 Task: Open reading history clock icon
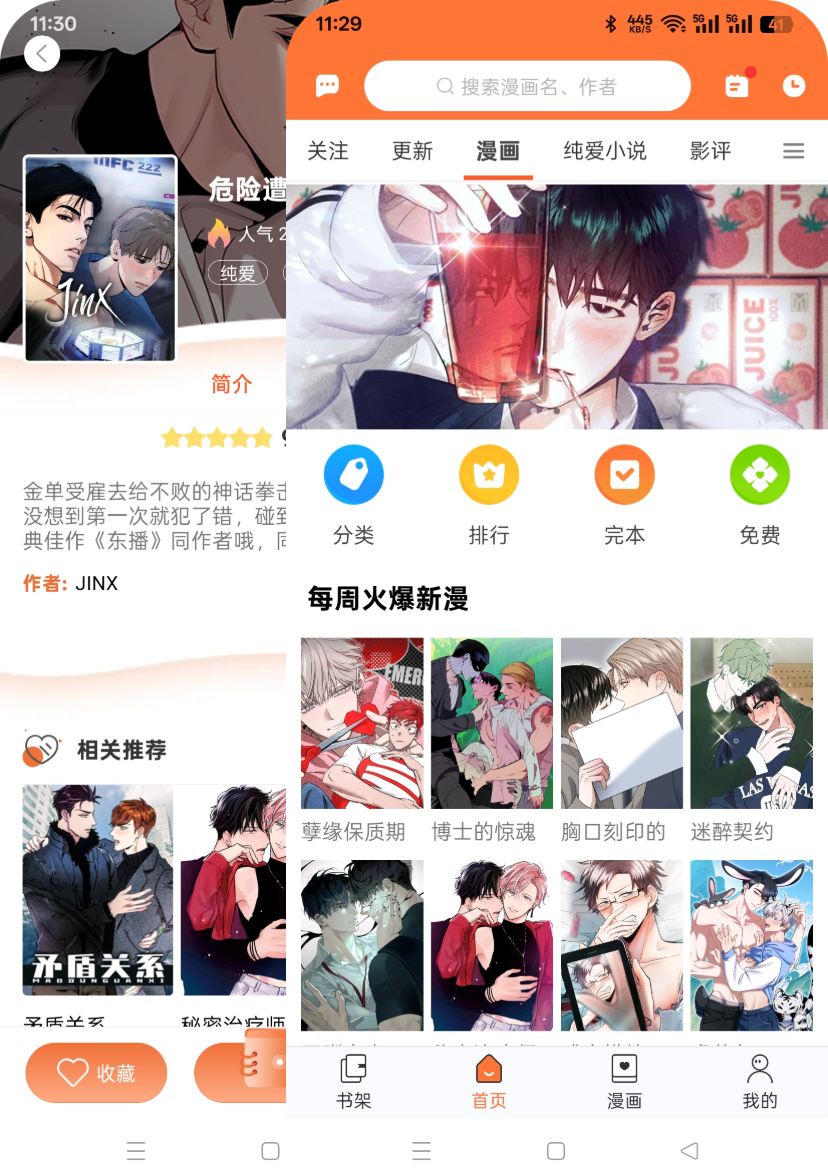(793, 86)
